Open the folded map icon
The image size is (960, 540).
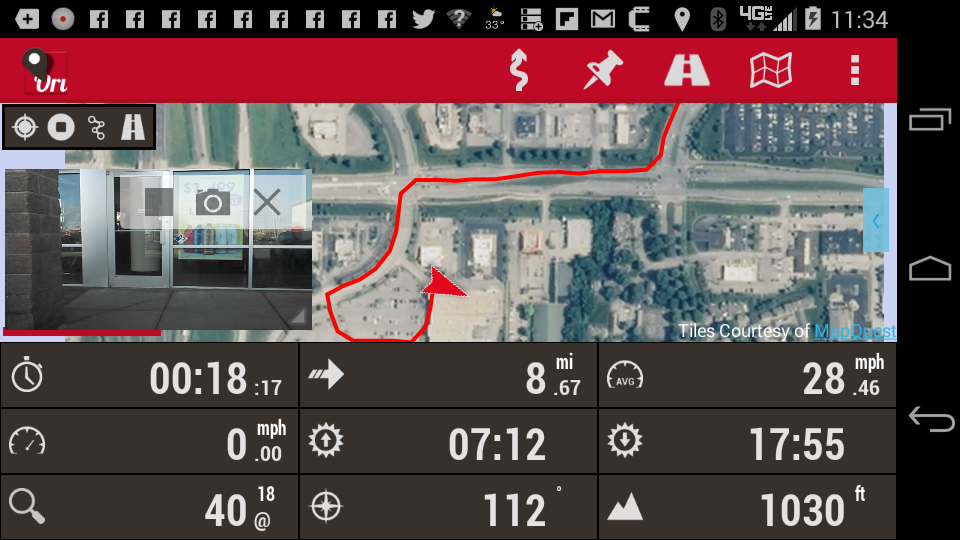click(x=771, y=71)
